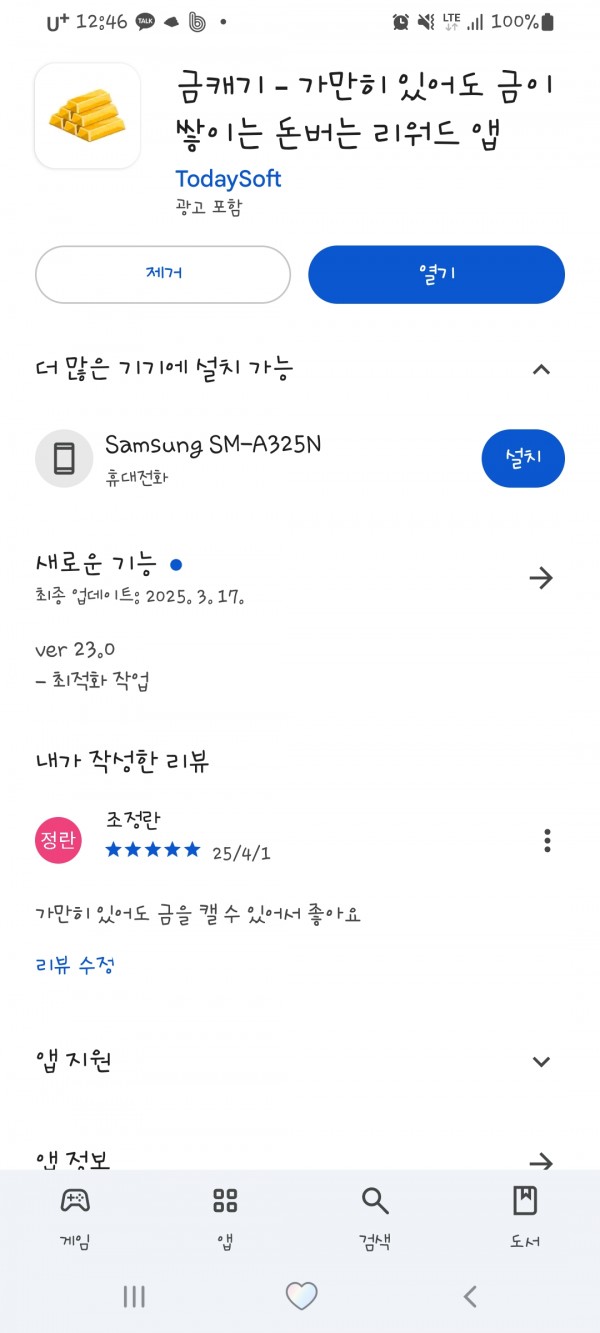Open the TodaySoft developer page
The width and height of the screenshot is (600, 1333).
coord(228,179)
